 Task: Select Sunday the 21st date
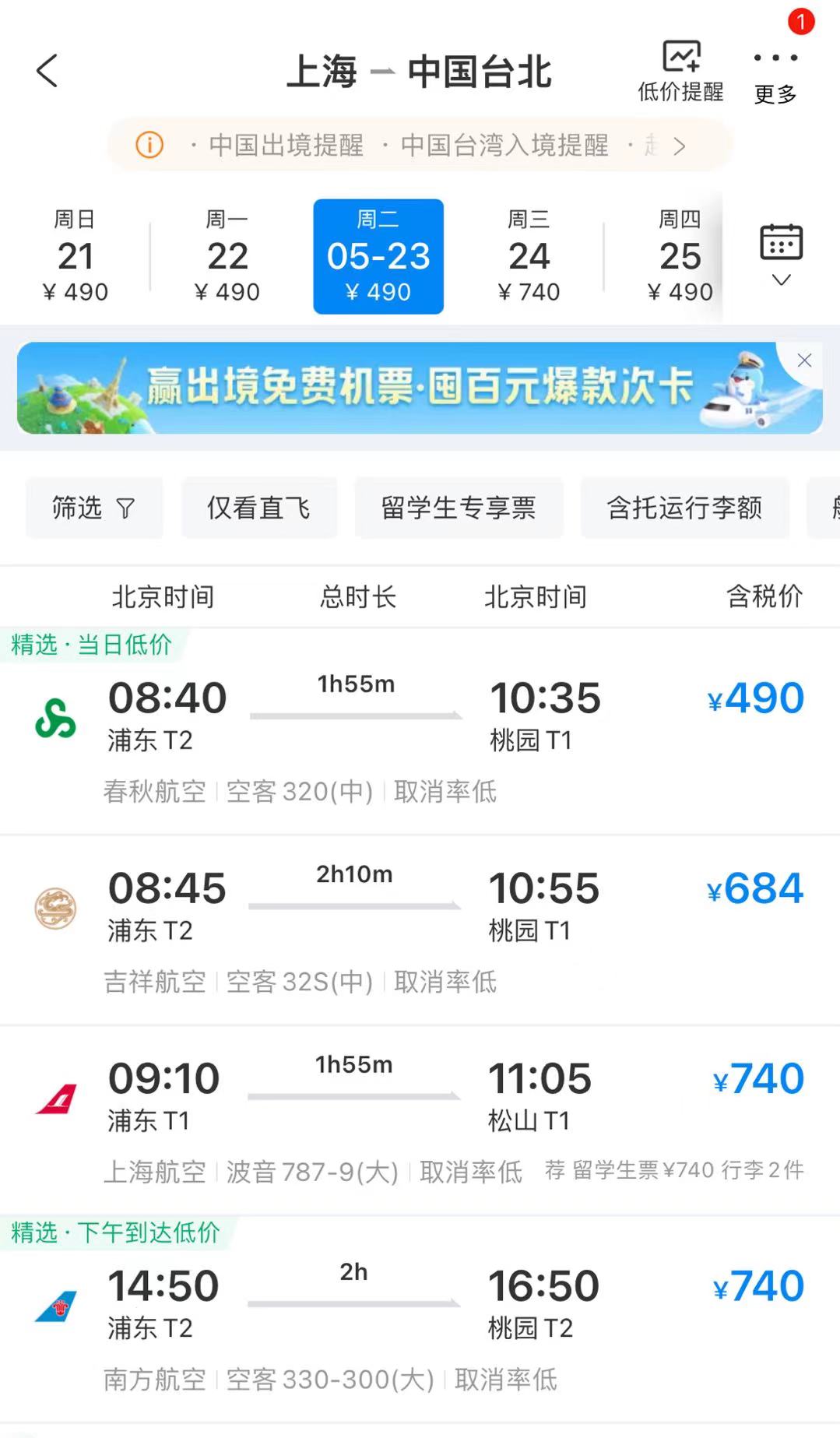[76, 256]
